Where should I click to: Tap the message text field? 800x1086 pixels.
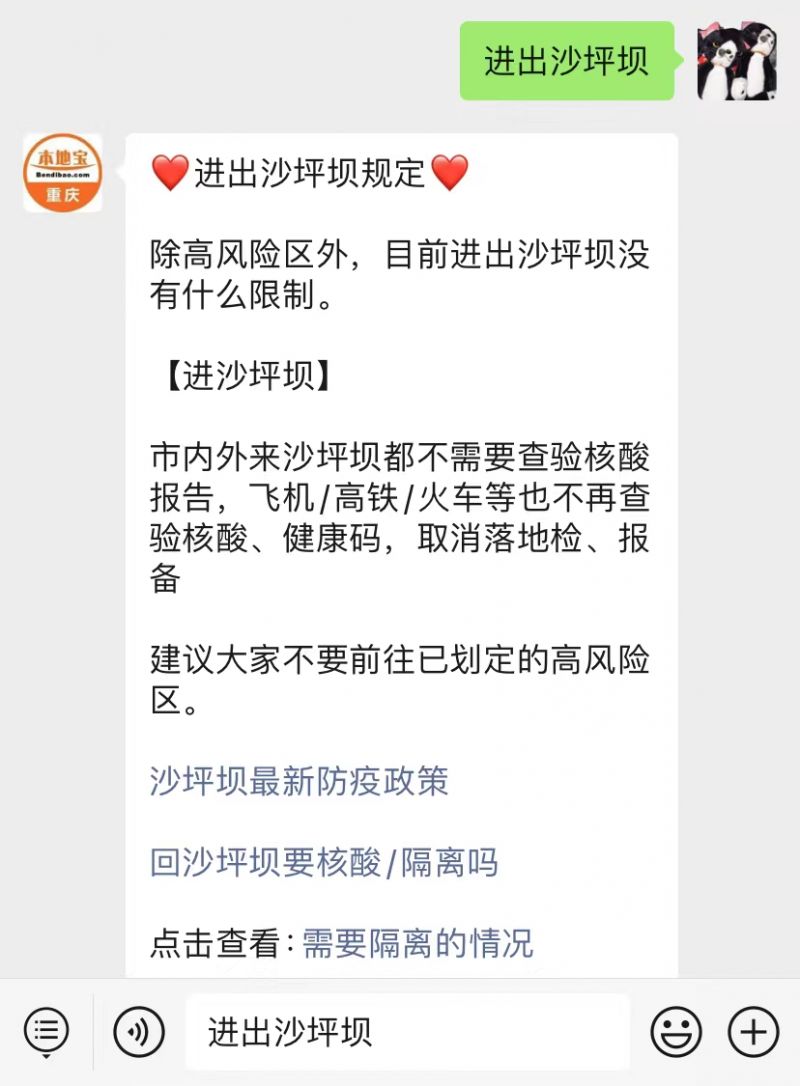point(408,1031)
